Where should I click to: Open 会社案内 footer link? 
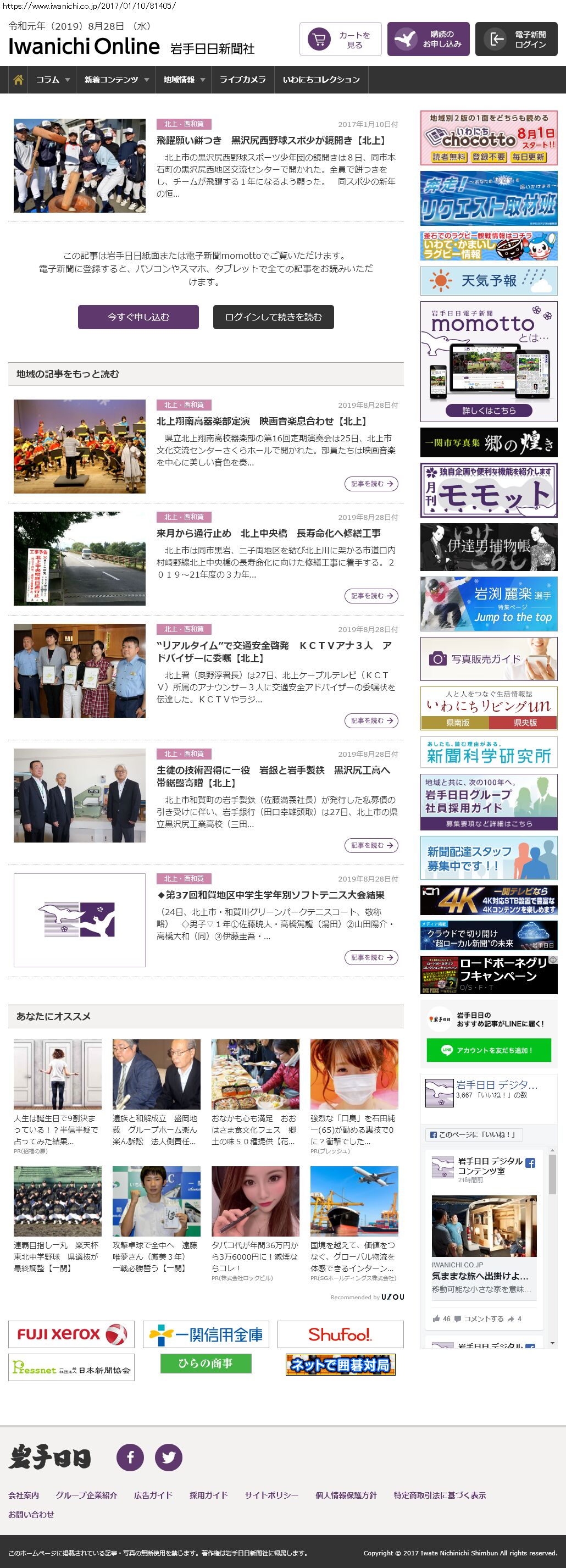24,1495
